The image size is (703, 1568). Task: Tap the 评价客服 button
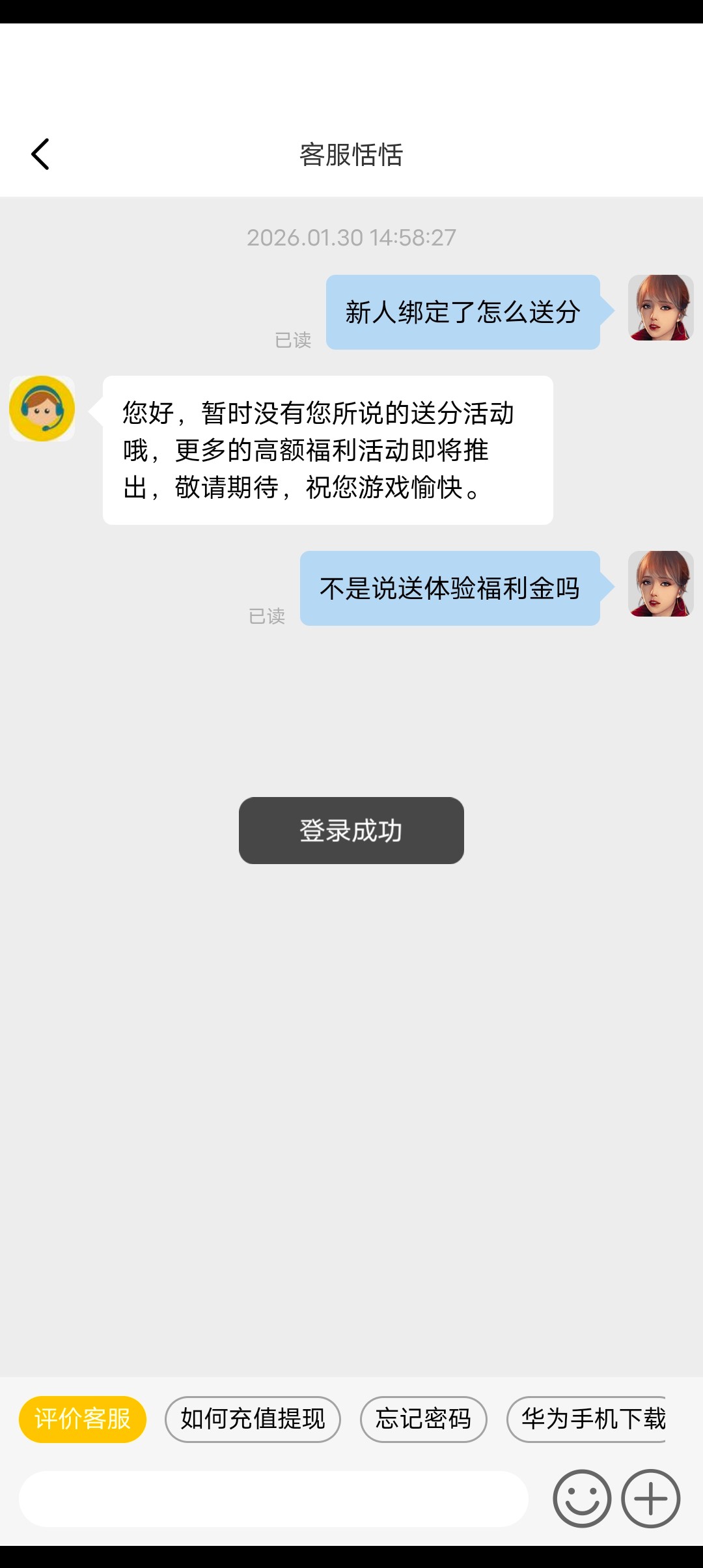pos(83,1419)
